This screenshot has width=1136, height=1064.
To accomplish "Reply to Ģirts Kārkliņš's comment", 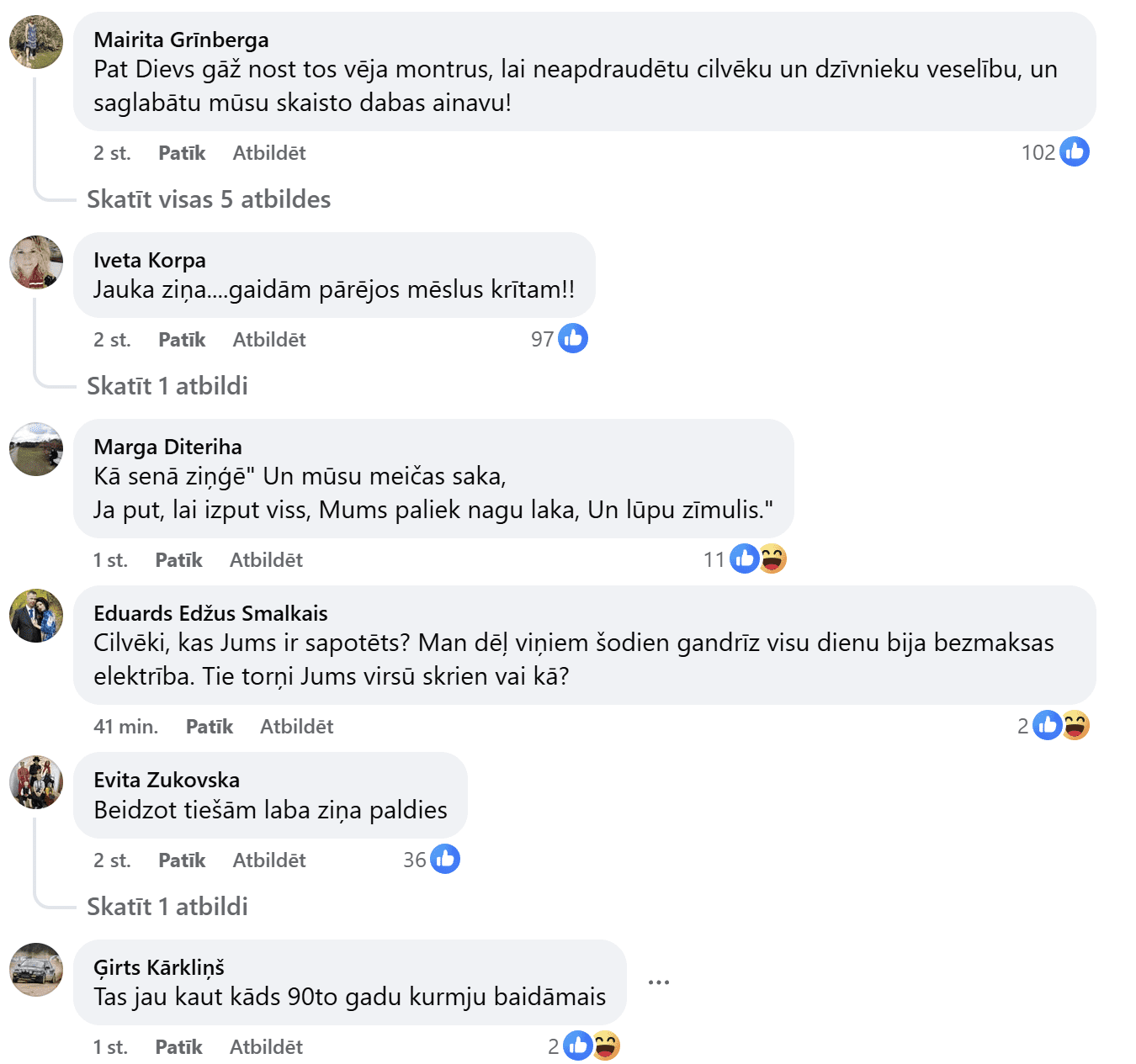I will click(x=266, y=1047).
